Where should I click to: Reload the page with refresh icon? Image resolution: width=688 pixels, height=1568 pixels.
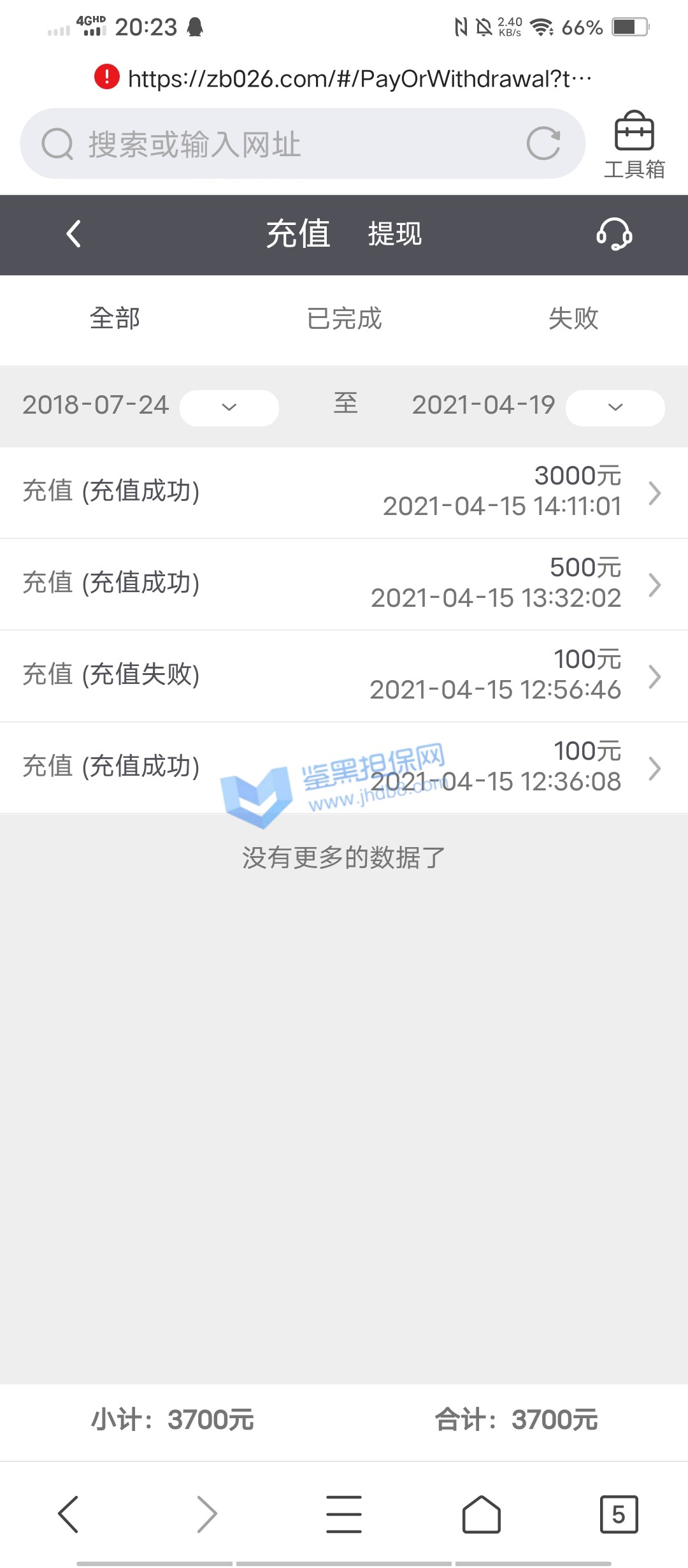543,143
